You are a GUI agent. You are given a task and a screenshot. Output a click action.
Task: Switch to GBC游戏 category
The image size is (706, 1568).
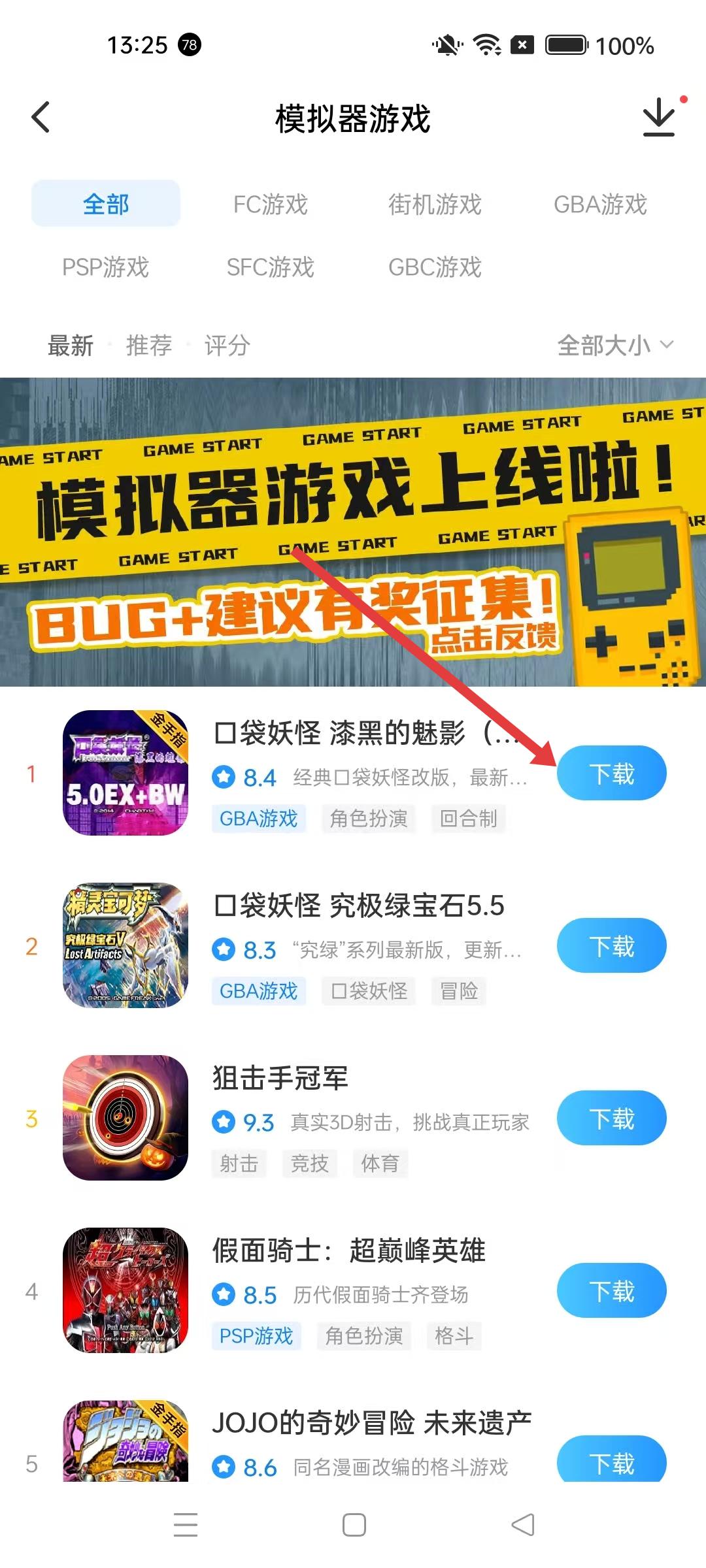[435, 267]
